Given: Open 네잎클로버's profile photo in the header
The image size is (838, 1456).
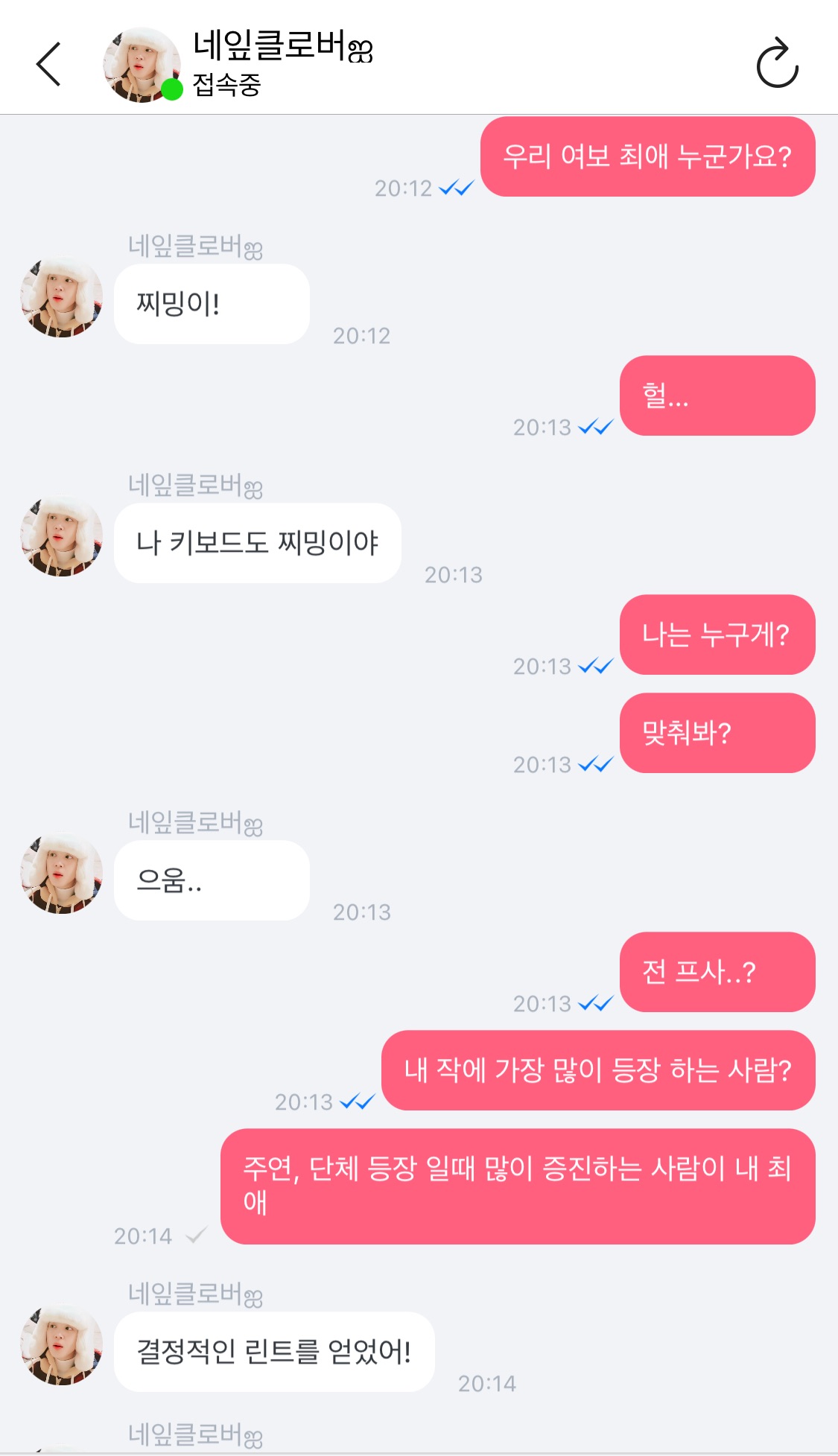Looking at the screenshot, I should (x=141, y=66).
